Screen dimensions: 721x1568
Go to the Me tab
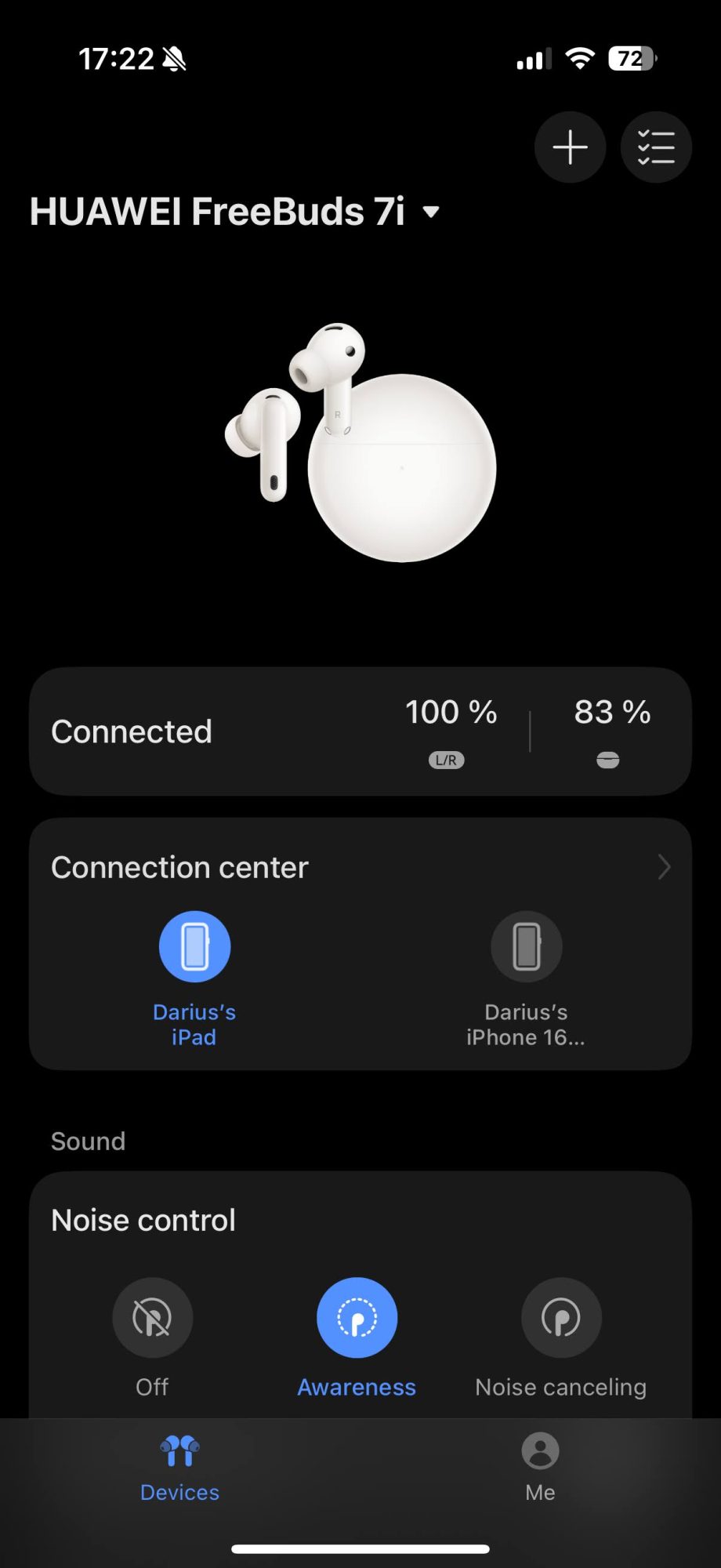540,1468
